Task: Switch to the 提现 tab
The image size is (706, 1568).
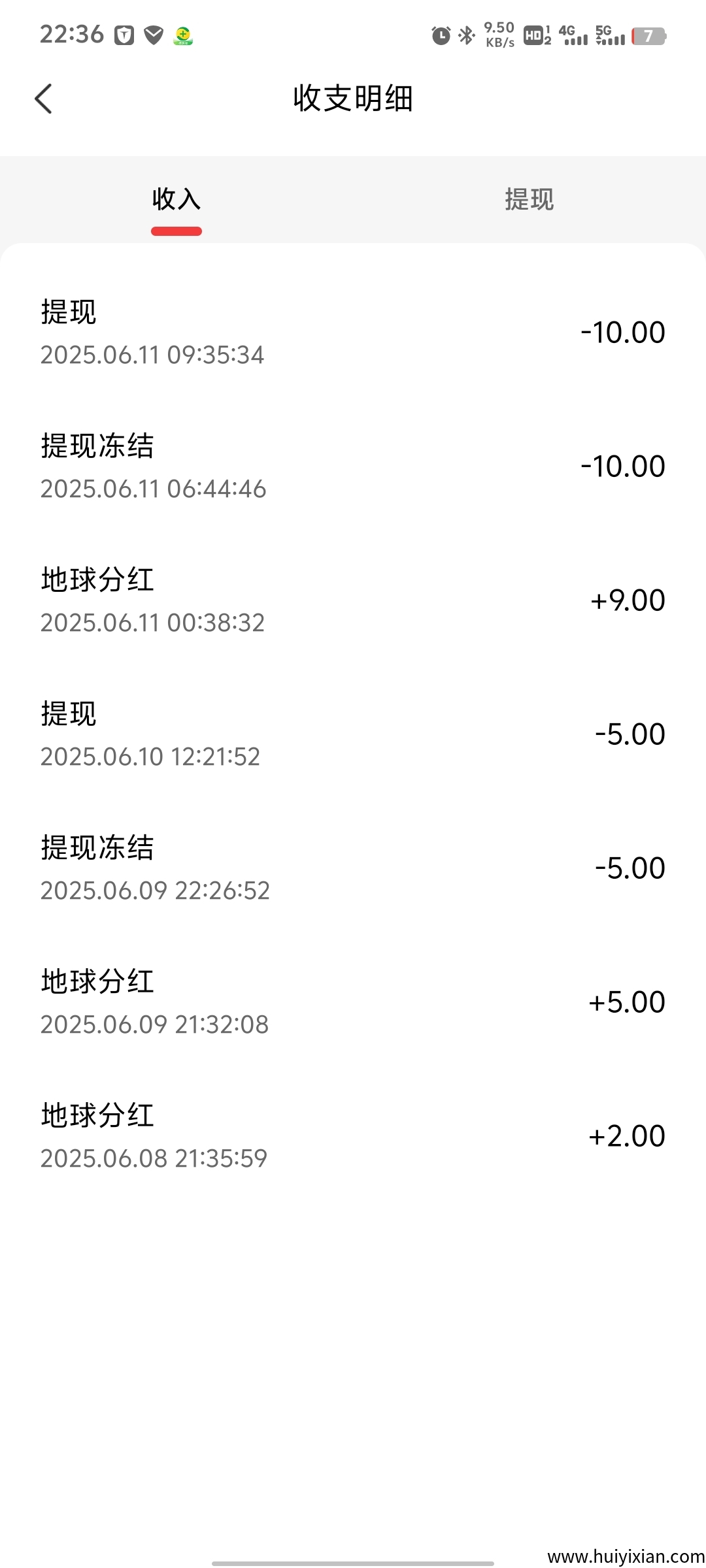Action: 531,201
